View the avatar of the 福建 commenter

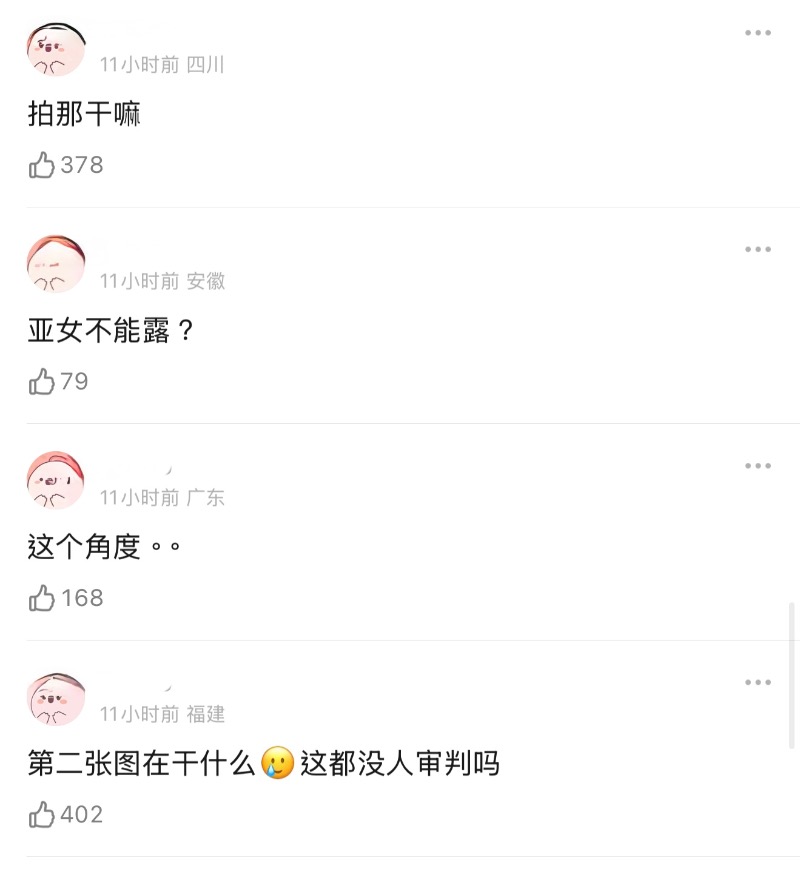click(56, 697)
